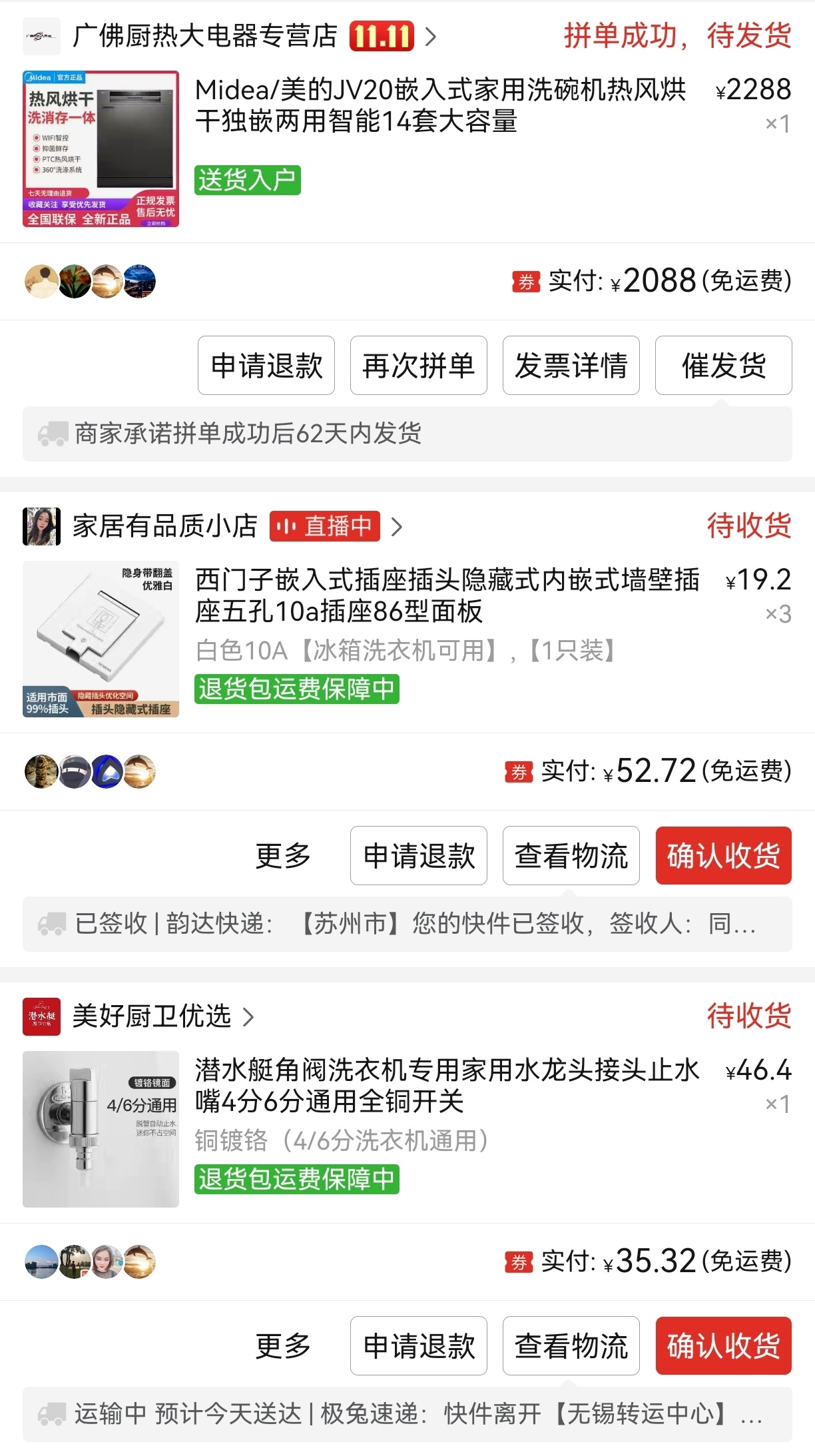
Task: Tap 申请退款 for the 西门子 socket order
Action: [418, 856]
